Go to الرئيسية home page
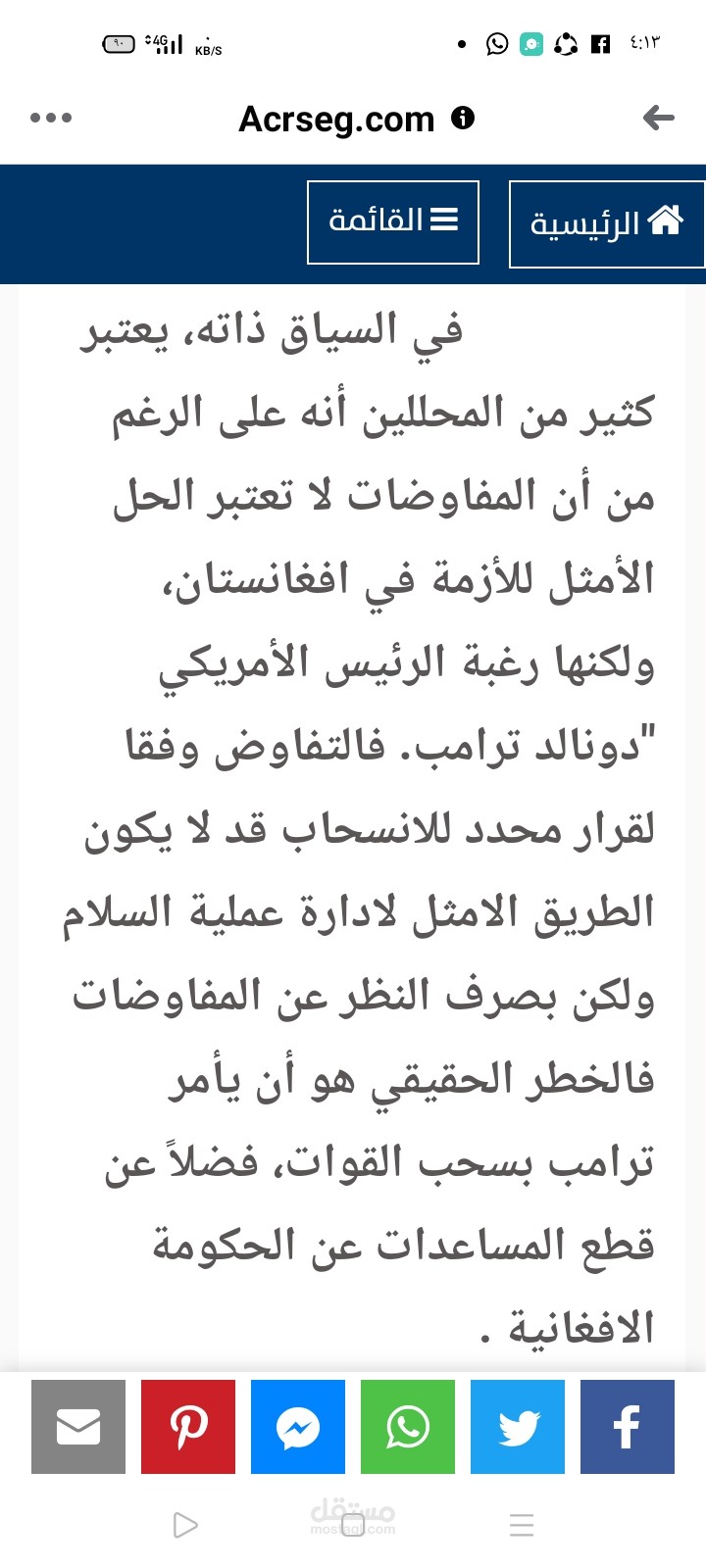Viewport: 706px width, 1568px height. pos(607,223)
